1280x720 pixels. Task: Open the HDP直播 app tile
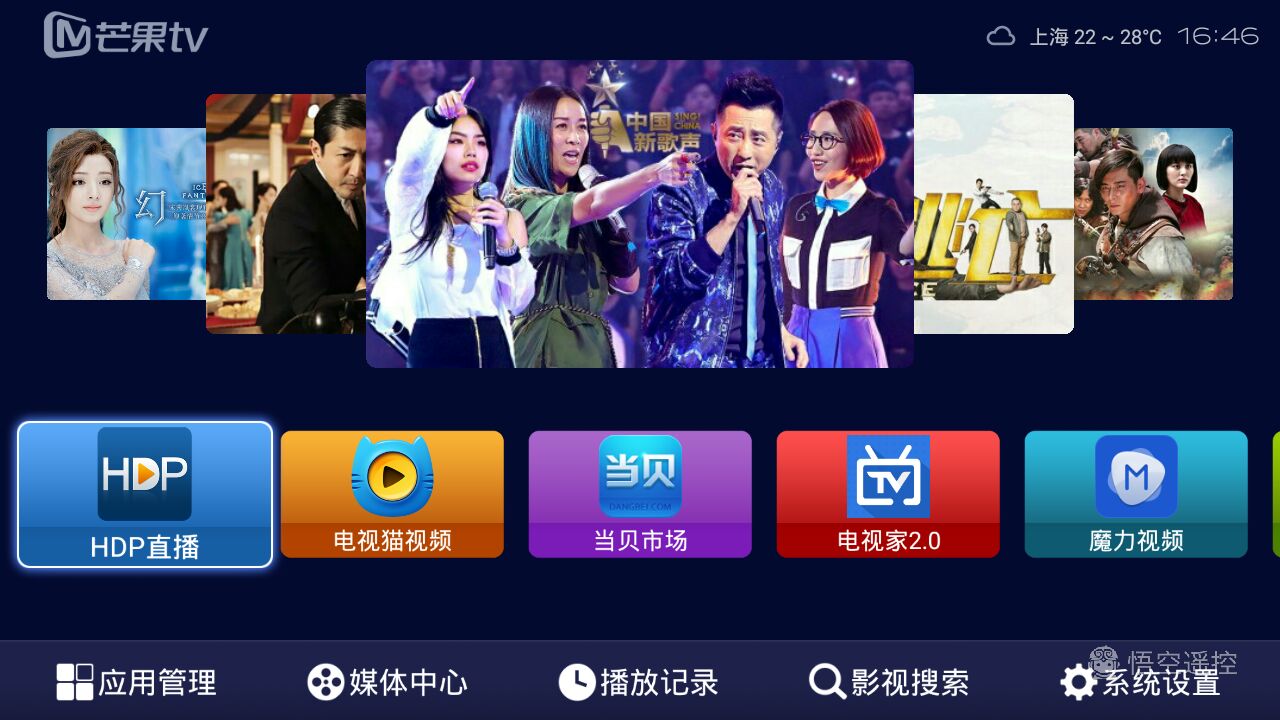[145, 494]
